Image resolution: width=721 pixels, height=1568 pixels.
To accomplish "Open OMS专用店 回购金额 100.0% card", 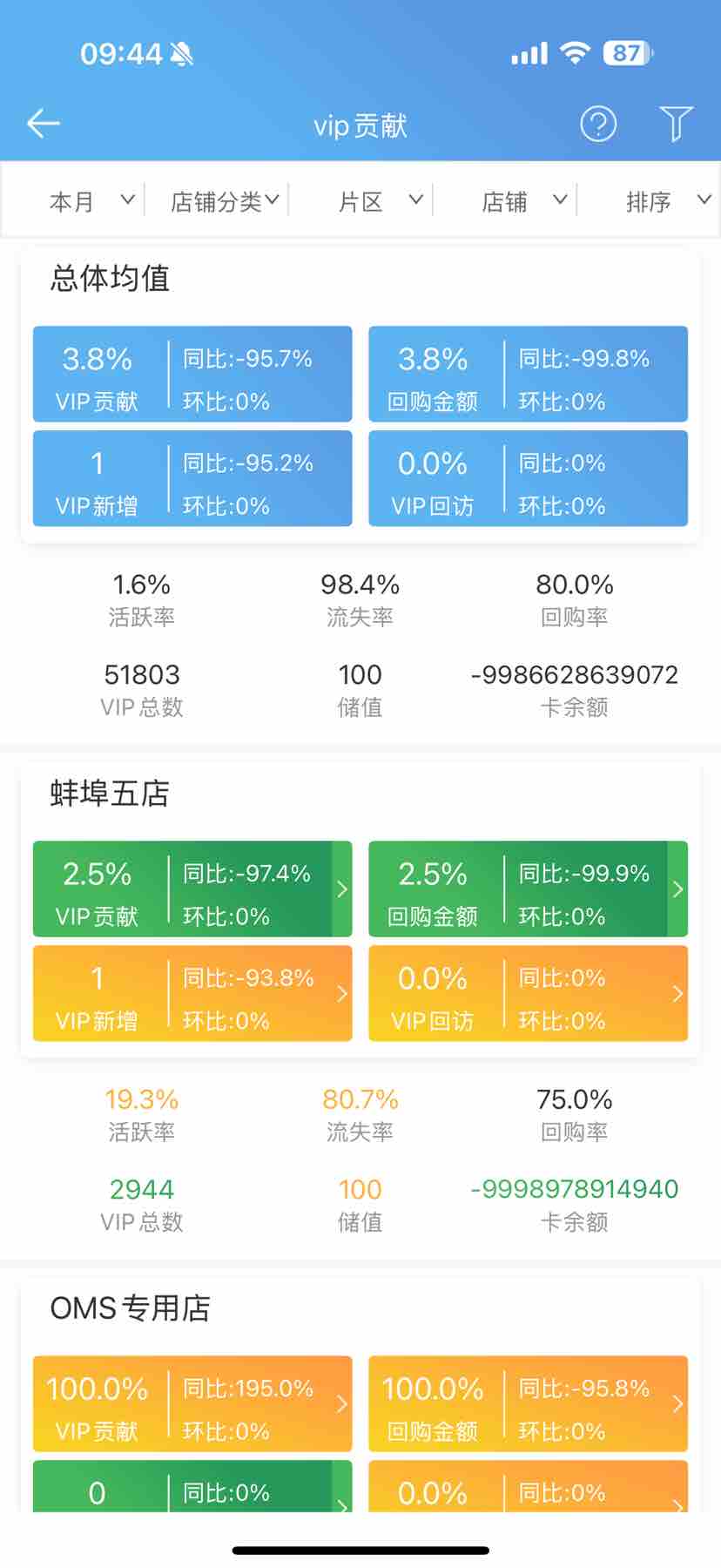I will (x=528, y=1404).
